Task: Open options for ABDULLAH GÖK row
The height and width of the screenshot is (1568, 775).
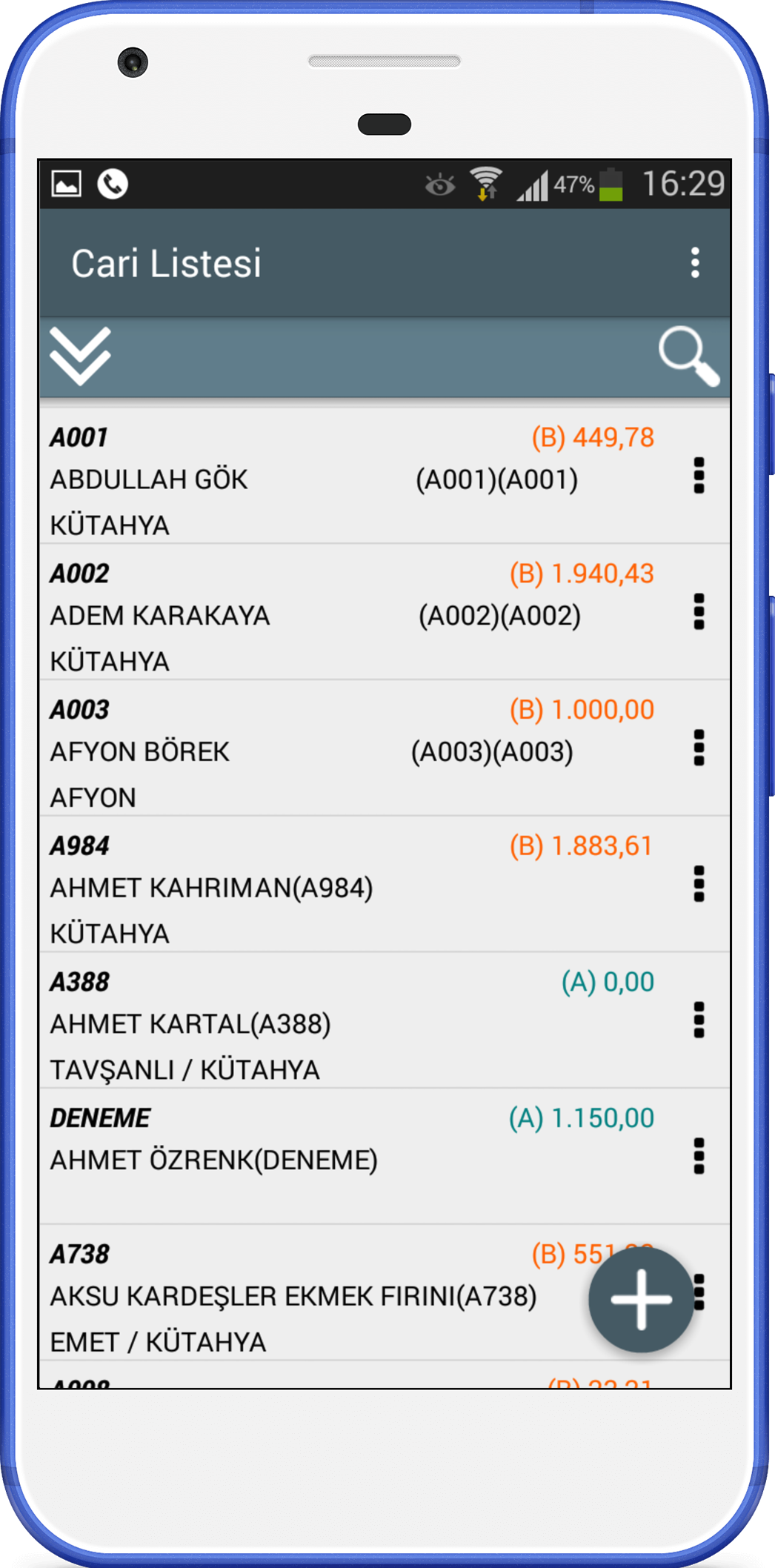Action: click(699, 476)
